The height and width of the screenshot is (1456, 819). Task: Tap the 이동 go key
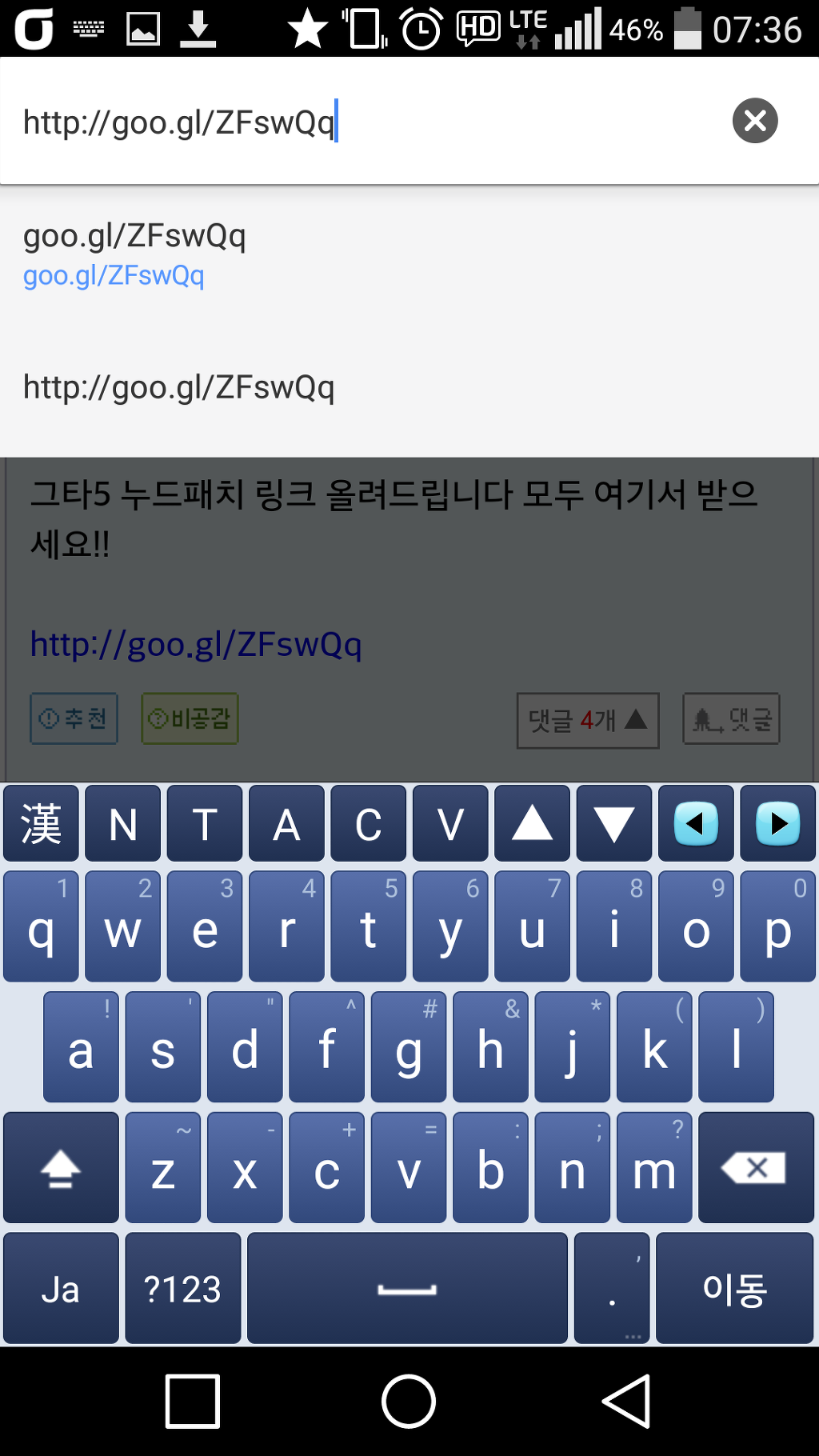(734, 1288)
